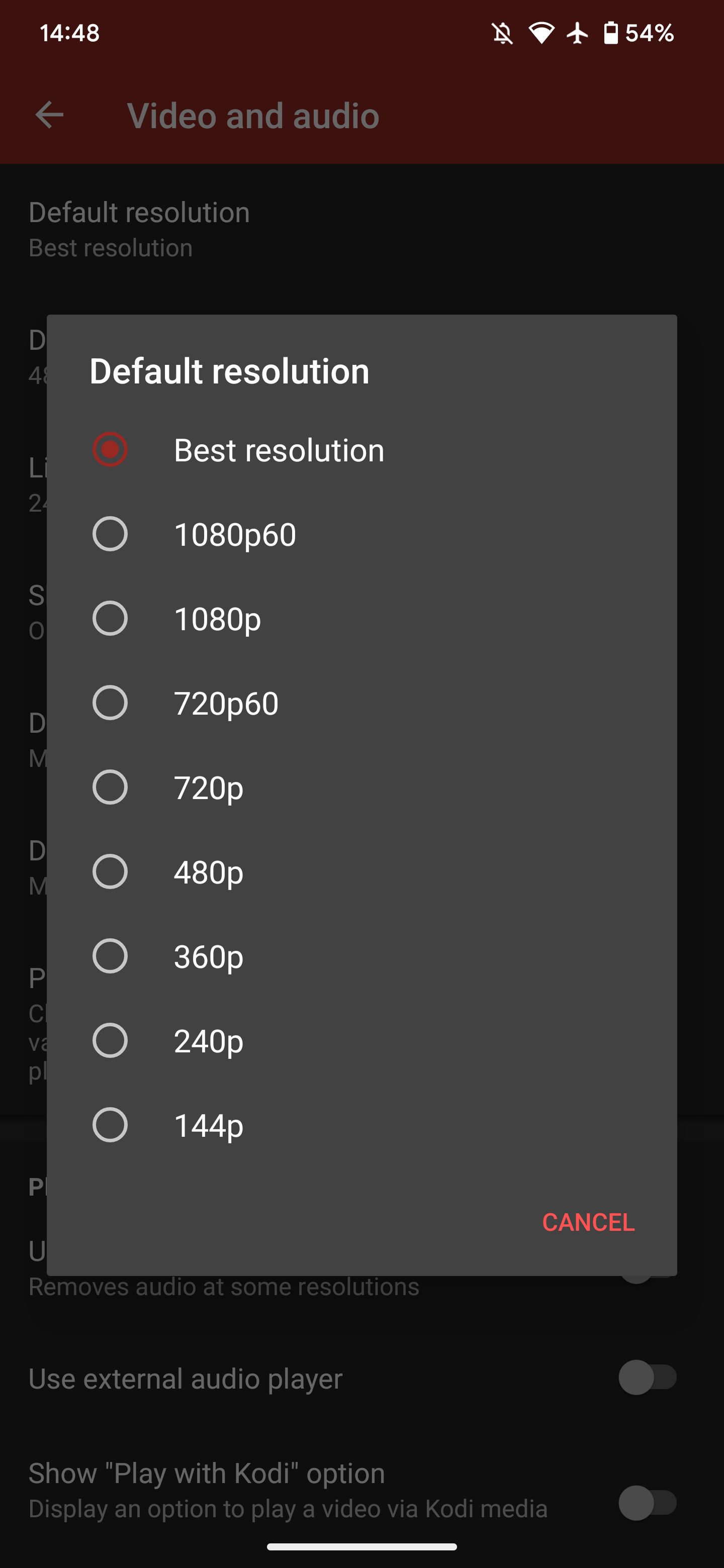The width and height of the screenshot is (724, 1568).
Task: Select the 1080p resolution option
Action: [x=110, y=619]
